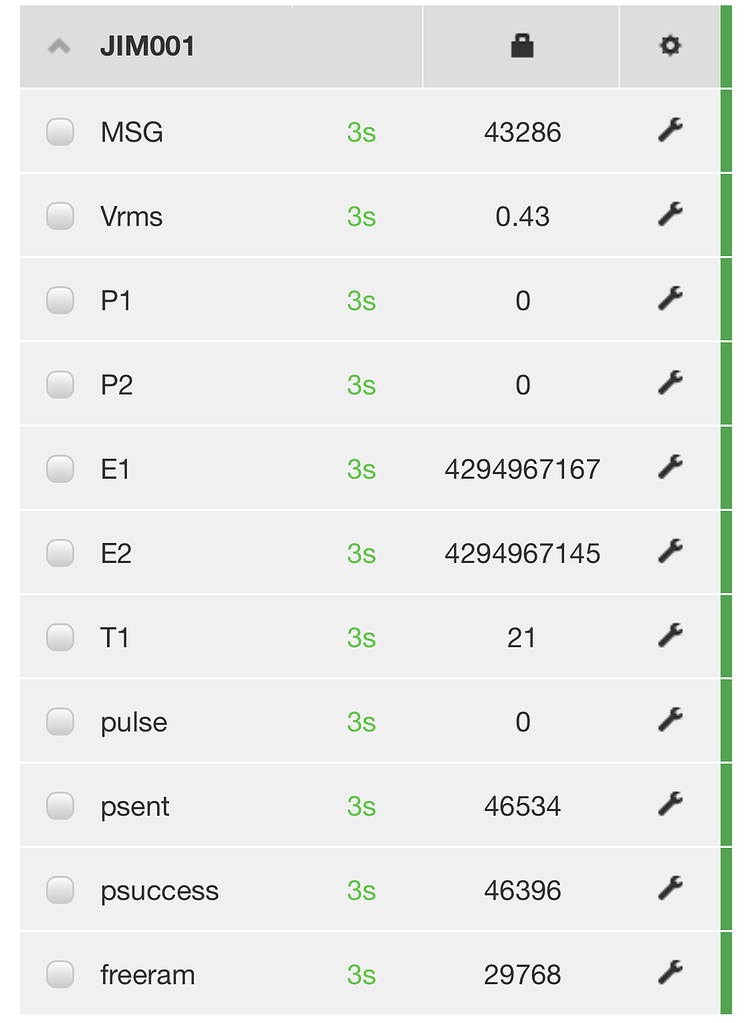Image resolution: width=752 pixels, height=1023 pixels.
Task: Click the value 4294967167 on the E1 row
Action: (521, 468)
